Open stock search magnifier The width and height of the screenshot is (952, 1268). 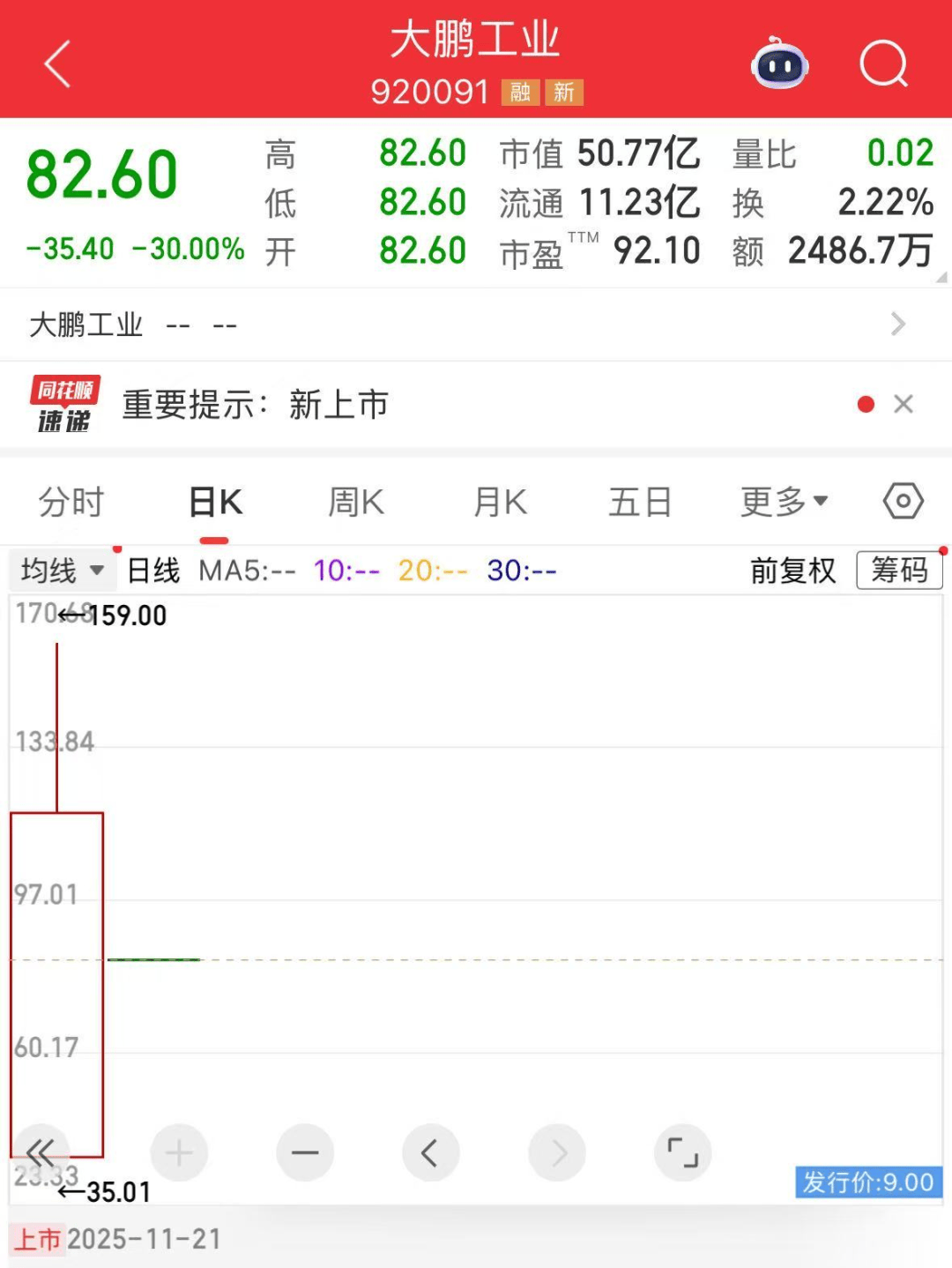(882, 63)
